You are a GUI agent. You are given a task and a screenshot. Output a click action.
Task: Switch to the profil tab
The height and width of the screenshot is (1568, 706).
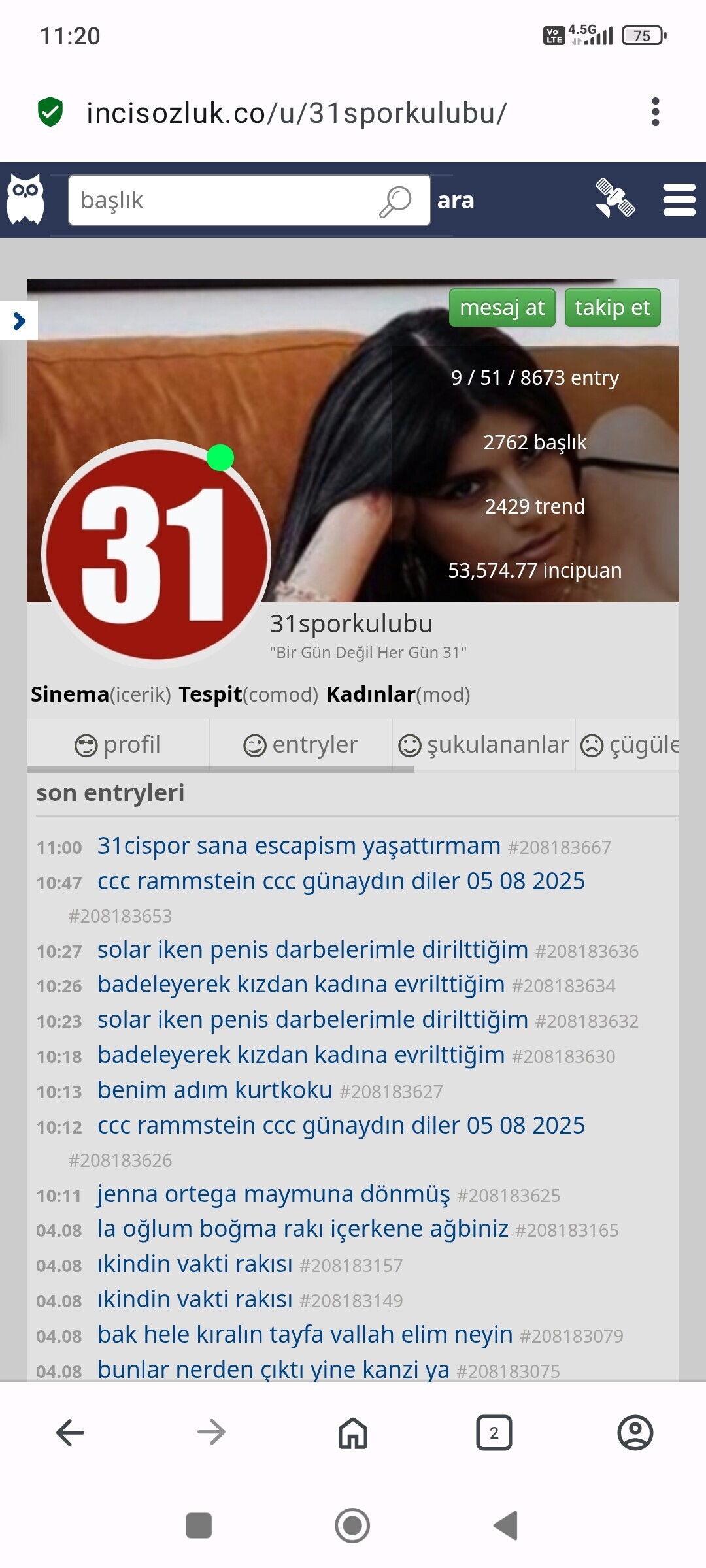point(118,745)
